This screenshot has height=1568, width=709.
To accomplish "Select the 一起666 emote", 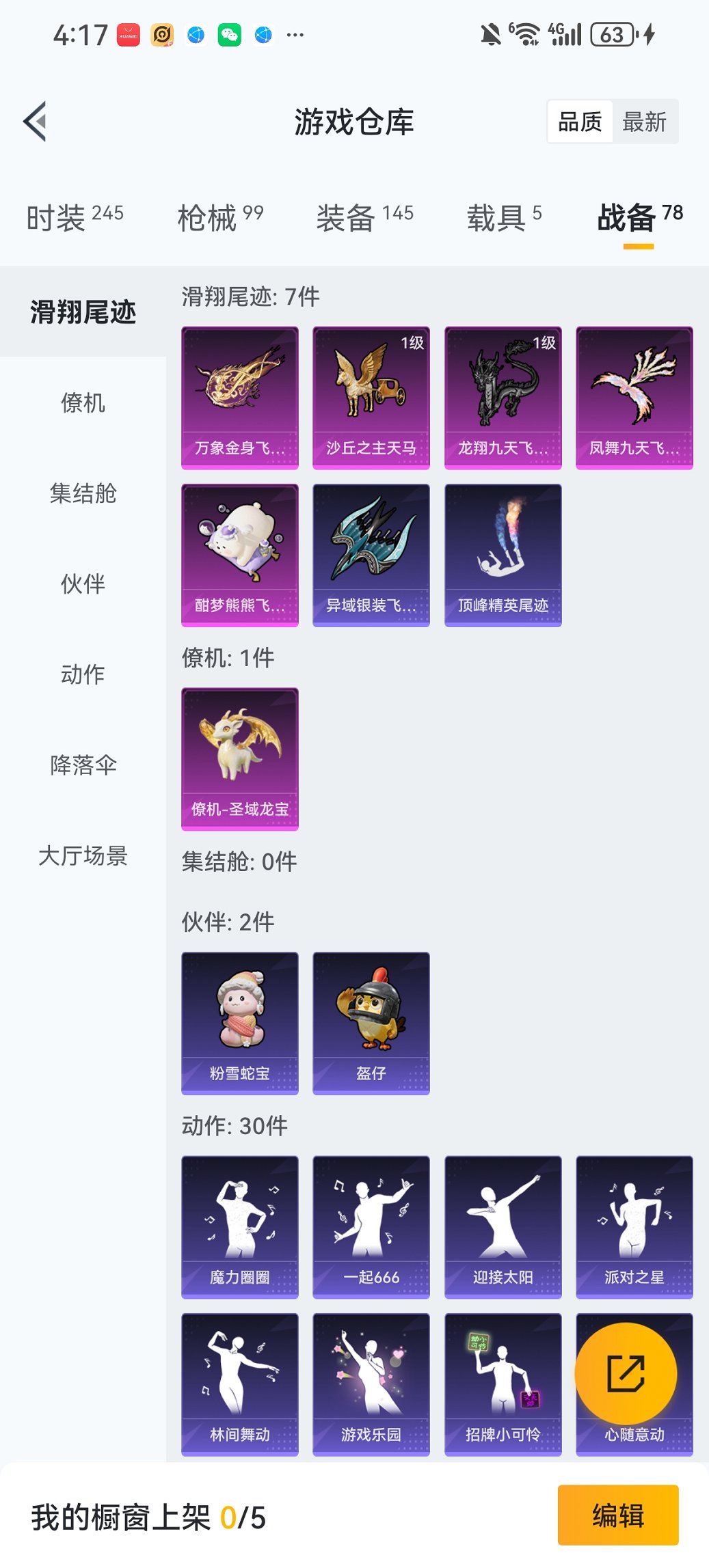I will click(x=371, y=1226).
